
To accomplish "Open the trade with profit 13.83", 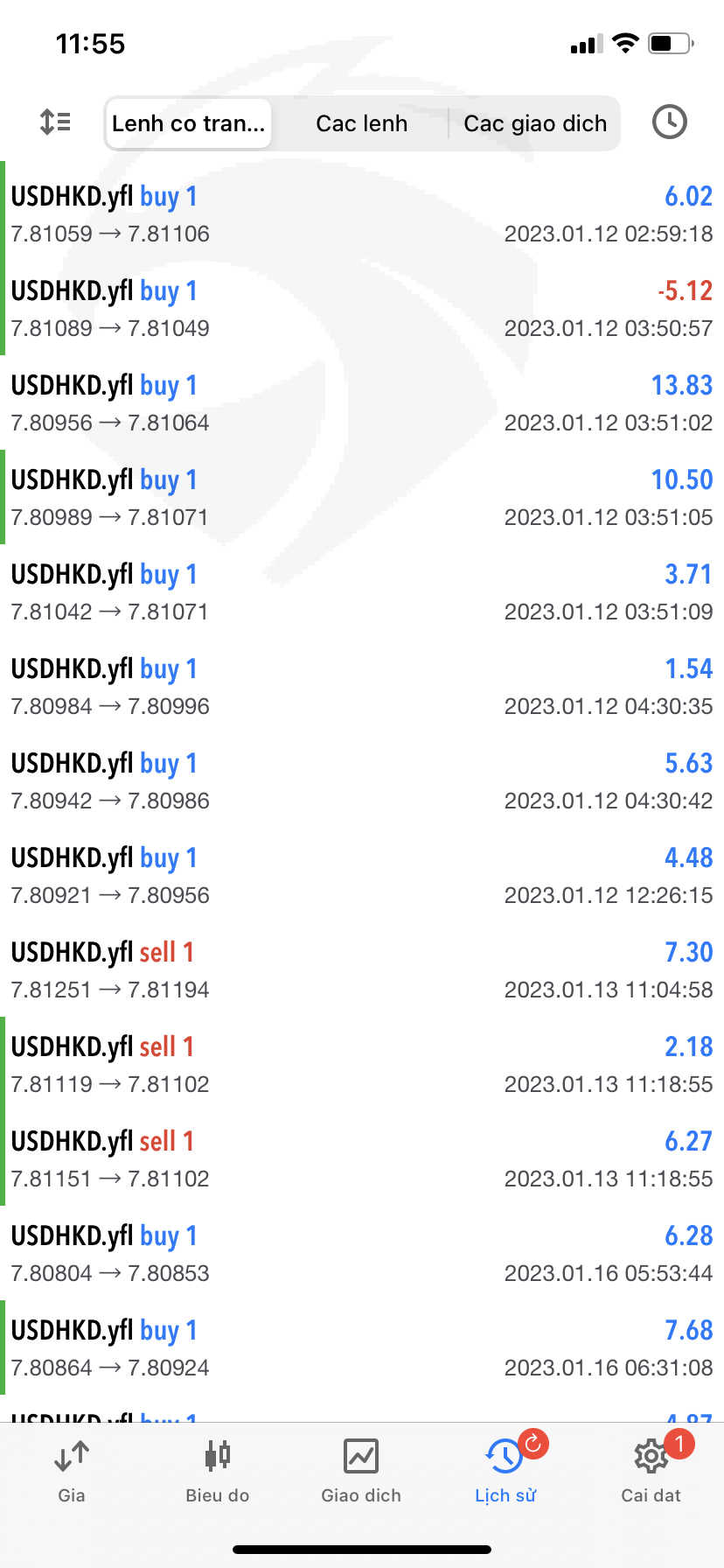I will point(362,402).
